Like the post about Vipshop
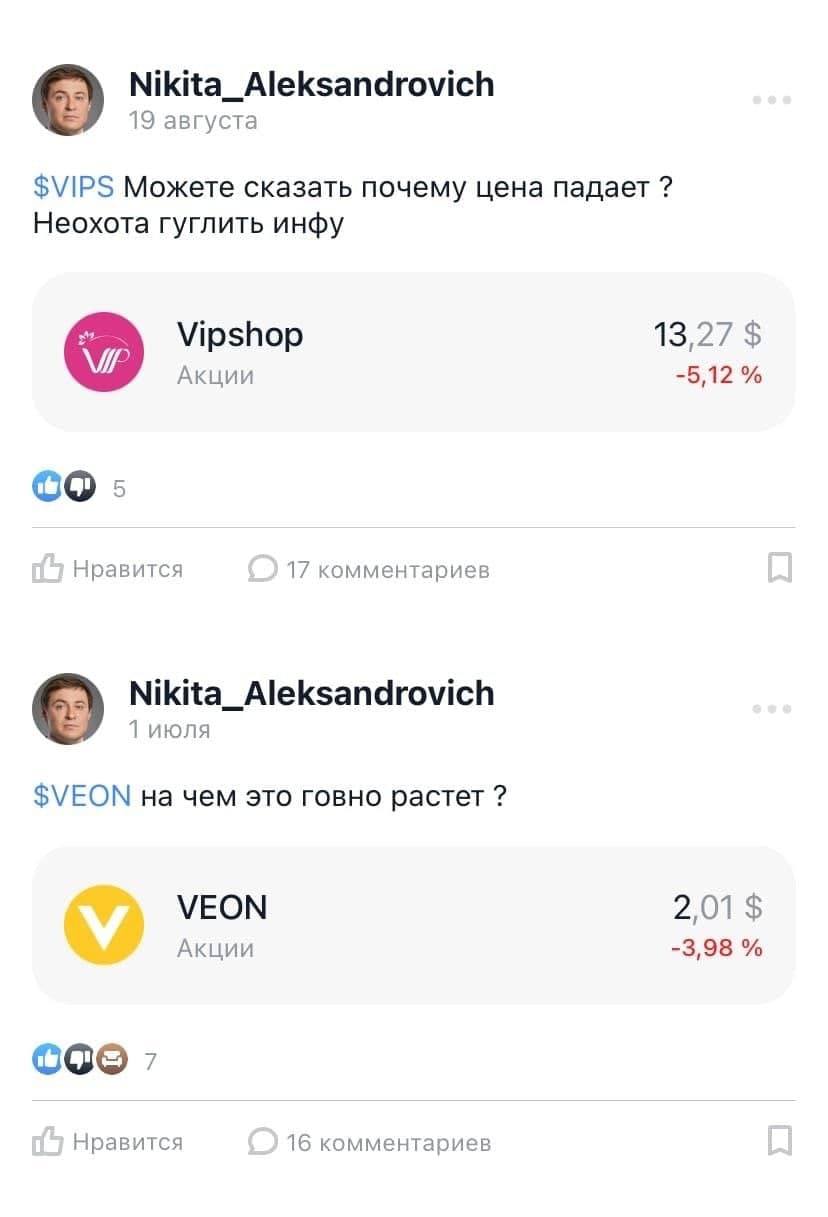 (x=108, y=570)
